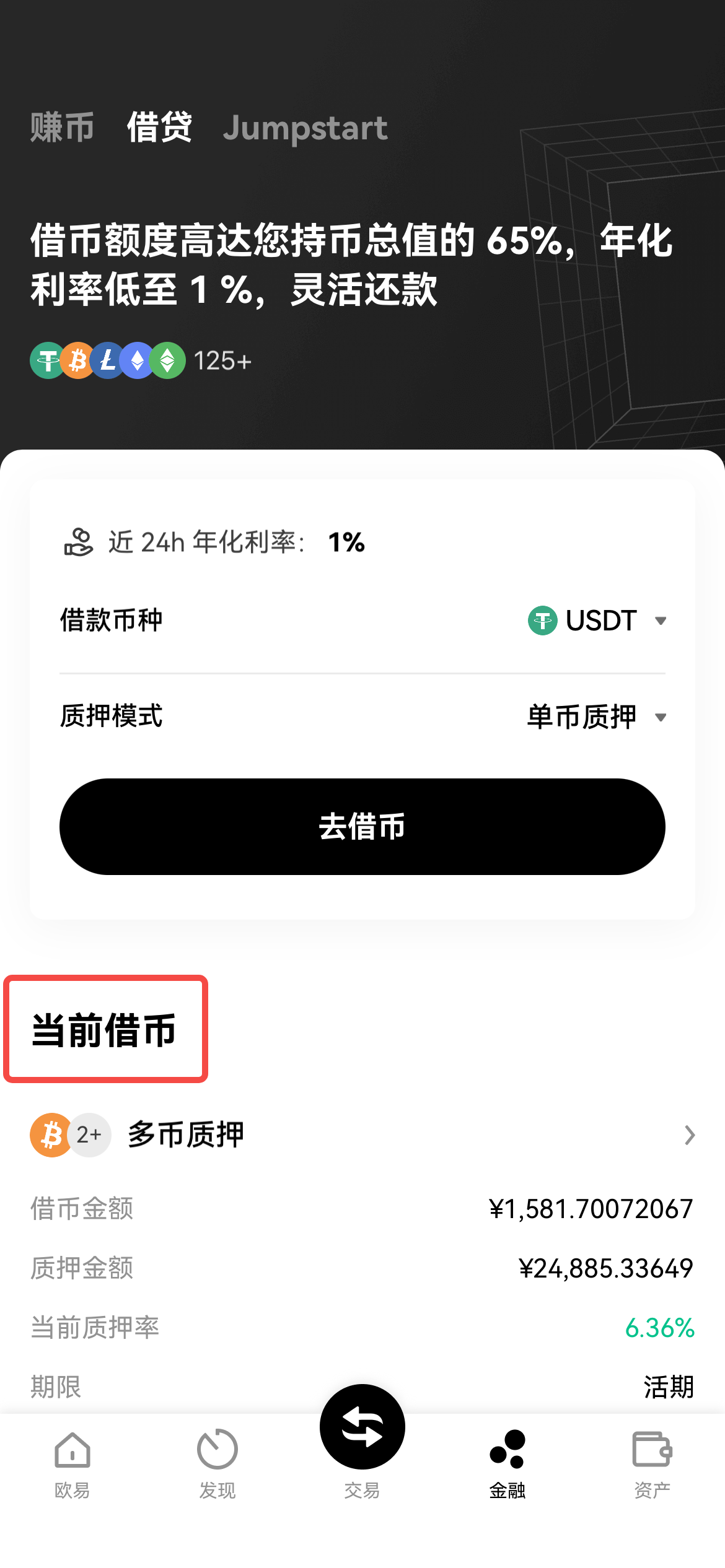Switch to the 赚币 tab
This screenshot has width=725, height=1568.
click(x=62, y=128)
